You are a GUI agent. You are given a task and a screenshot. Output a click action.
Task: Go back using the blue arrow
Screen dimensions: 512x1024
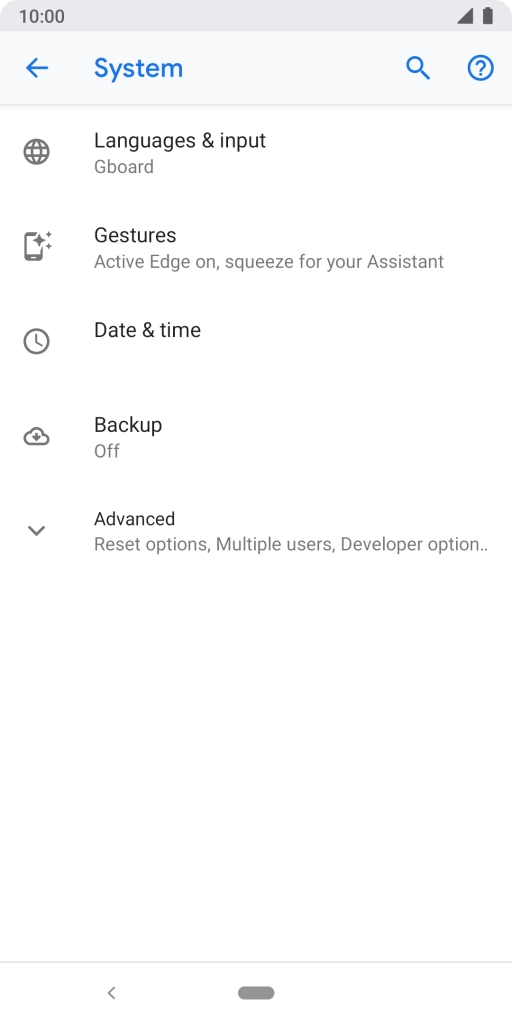tap(37, 68)
